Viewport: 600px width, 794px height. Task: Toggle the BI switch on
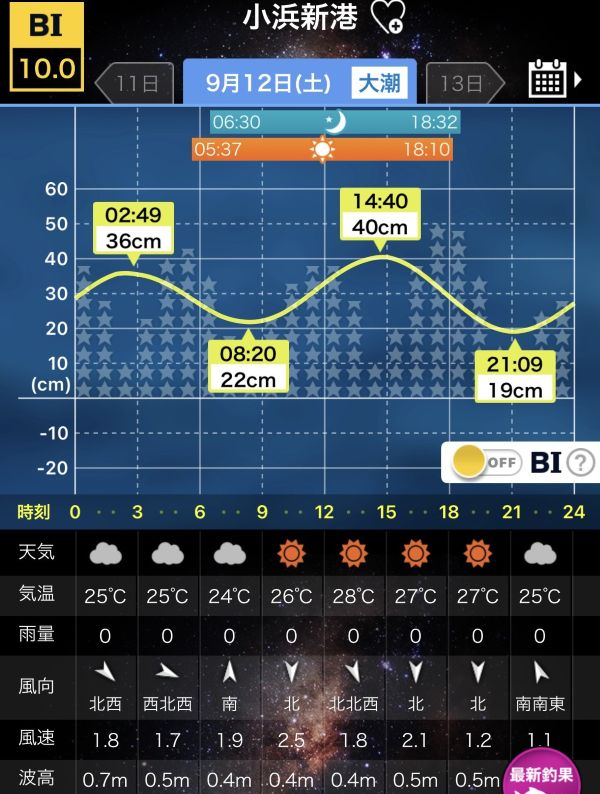point(487,462)
